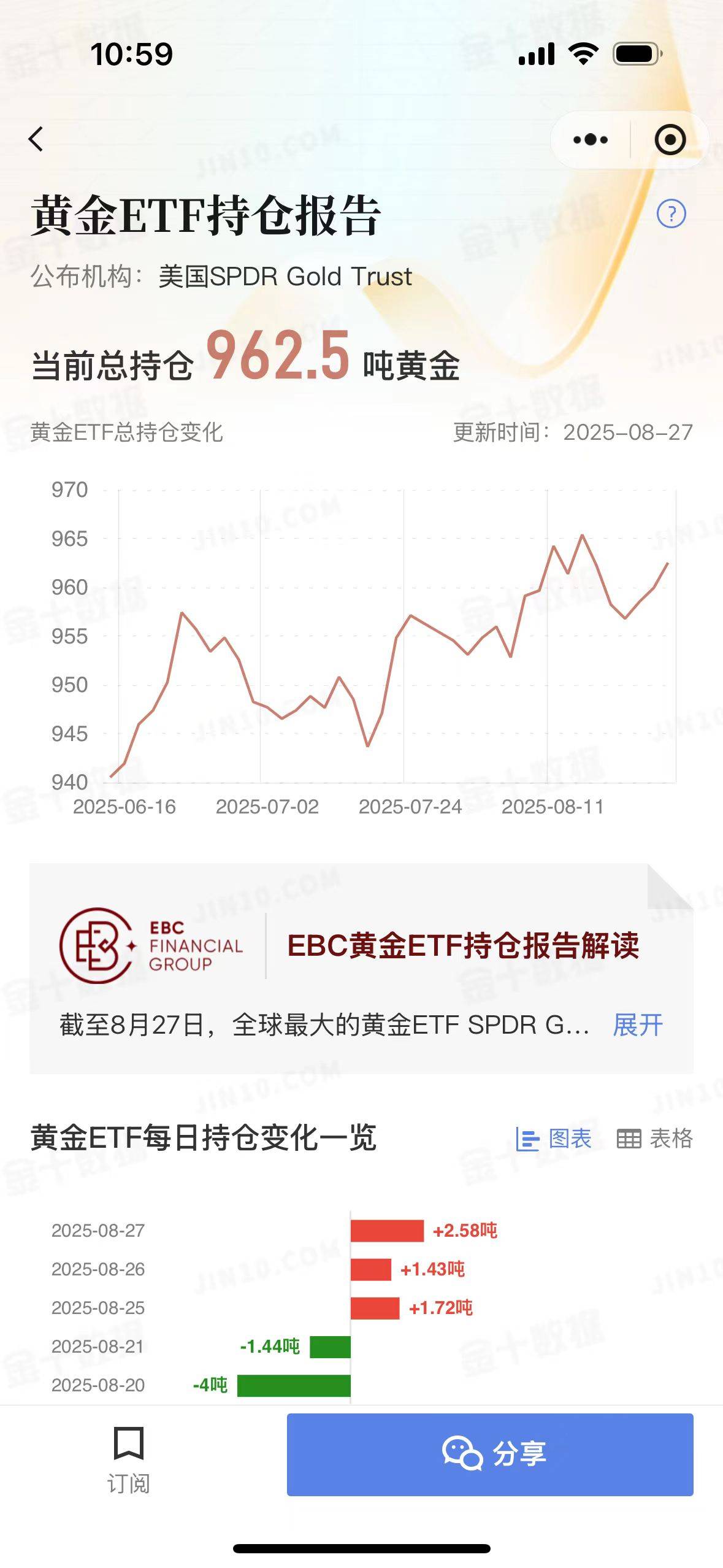Share the report with the 分享 button
The width and height of the screenshot is (723, 1568).
click(x=489, y=1455)
